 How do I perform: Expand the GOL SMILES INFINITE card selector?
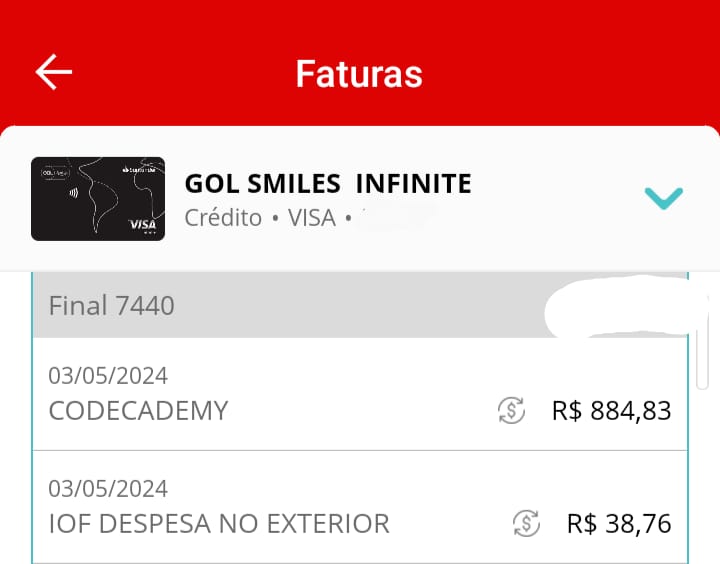pos(663,198)
